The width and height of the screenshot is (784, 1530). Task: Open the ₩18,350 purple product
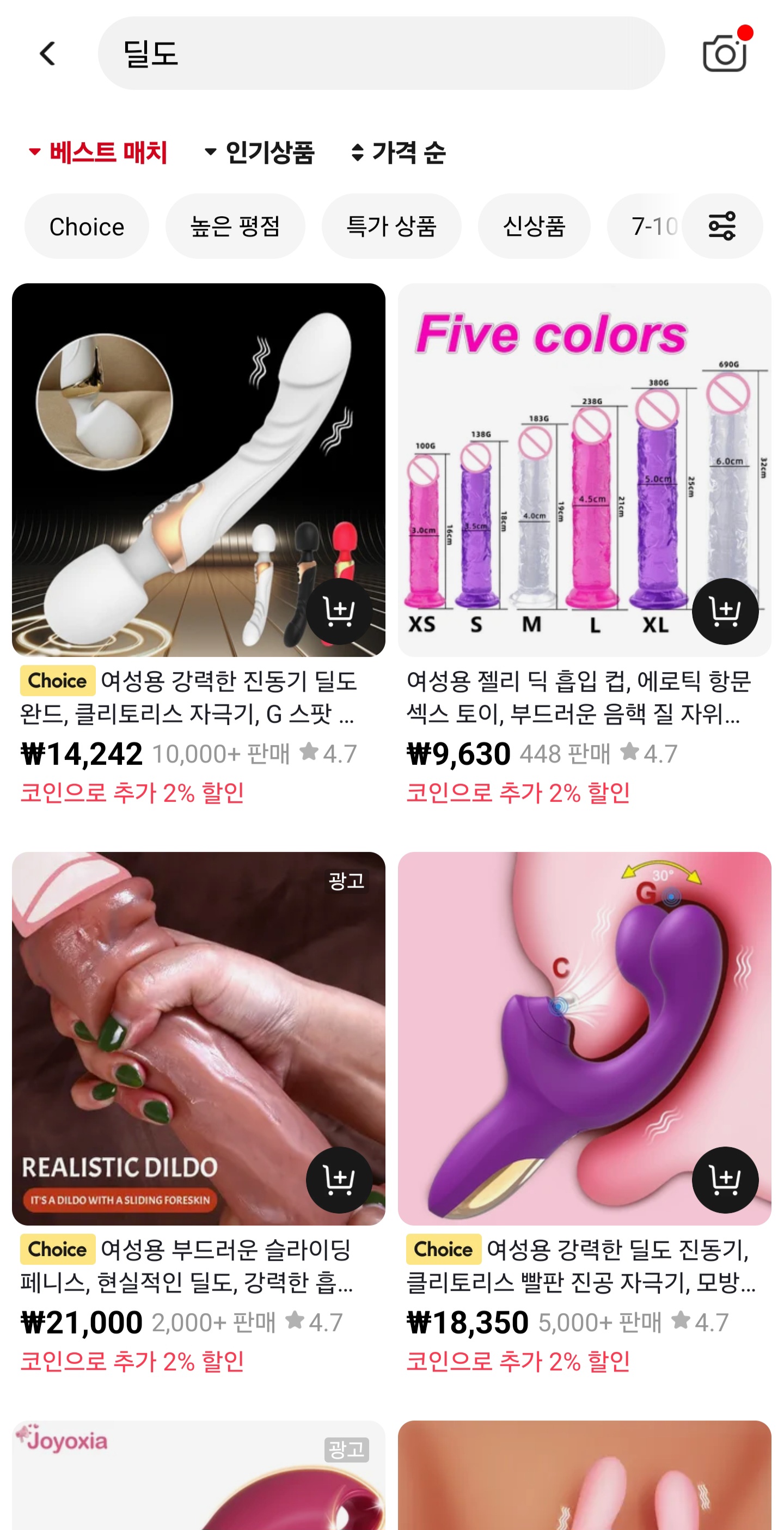[584, 1038]
